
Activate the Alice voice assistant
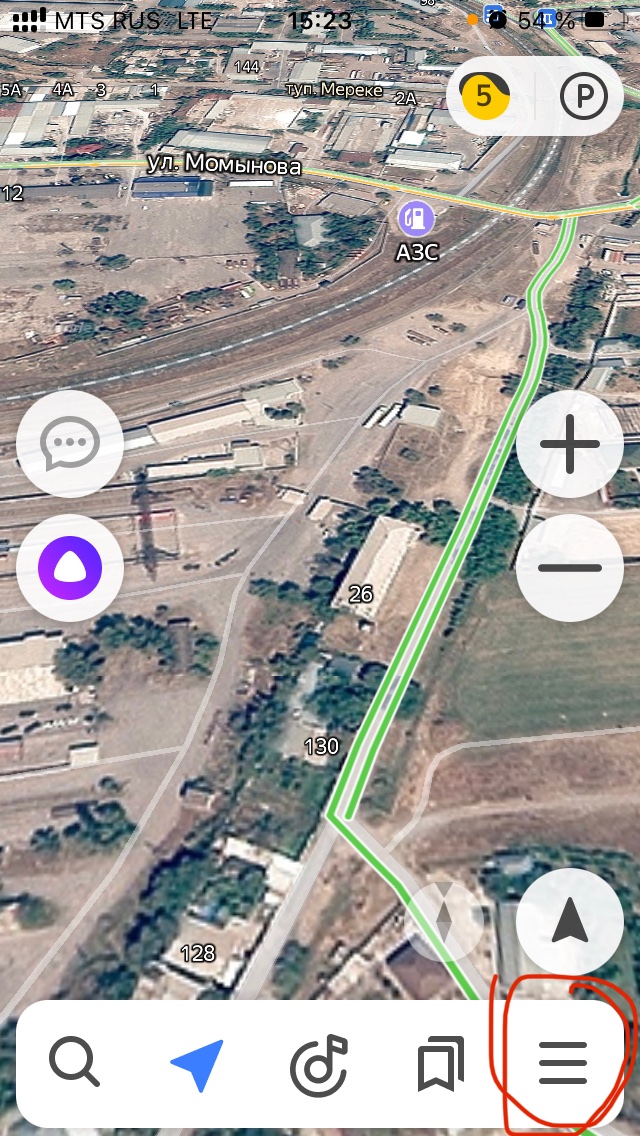pos(70,568)
